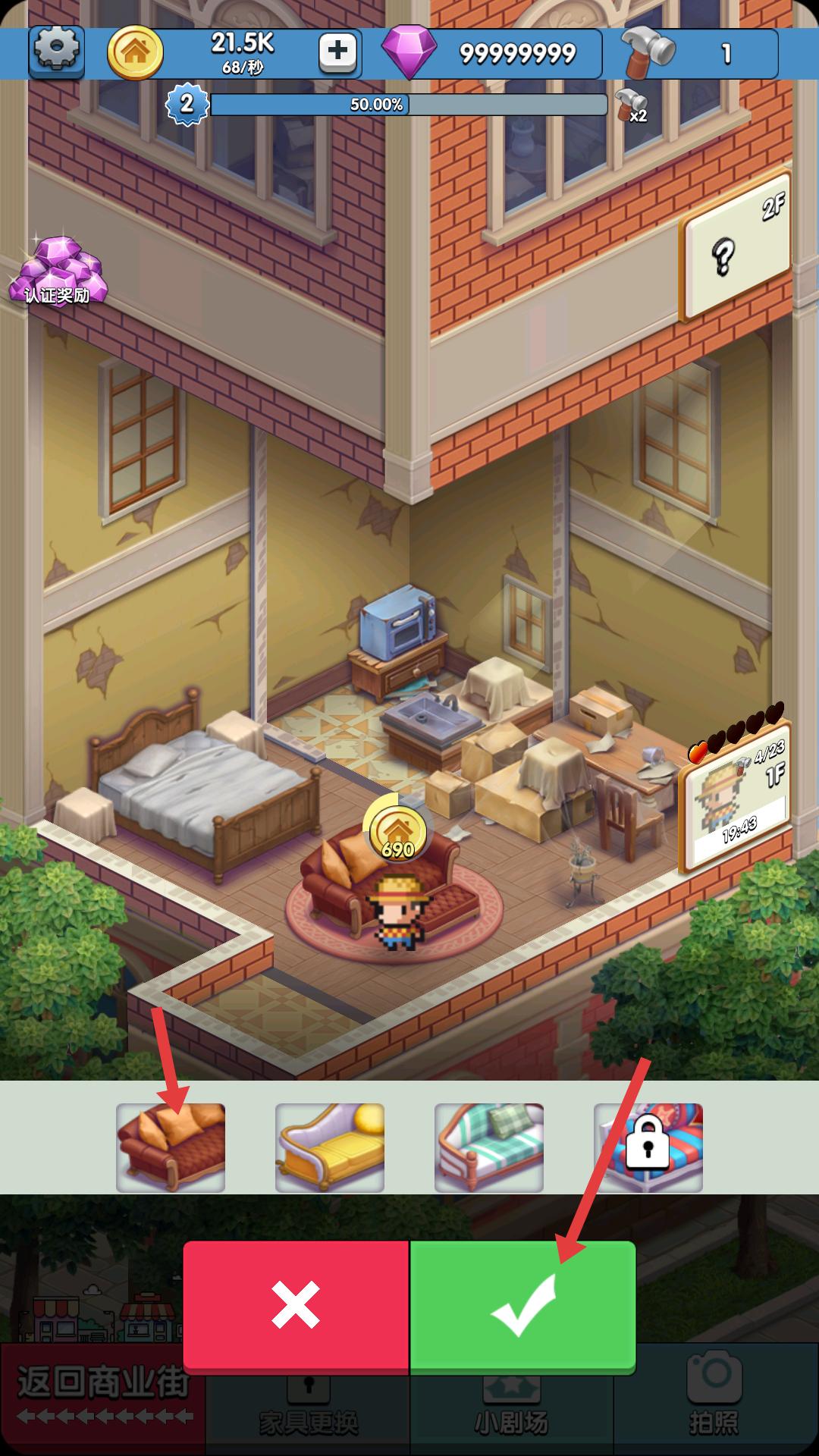Select the brown leather sofa option
The width and height of the screenshot is (819, 1456).
tap(171, 1147)
